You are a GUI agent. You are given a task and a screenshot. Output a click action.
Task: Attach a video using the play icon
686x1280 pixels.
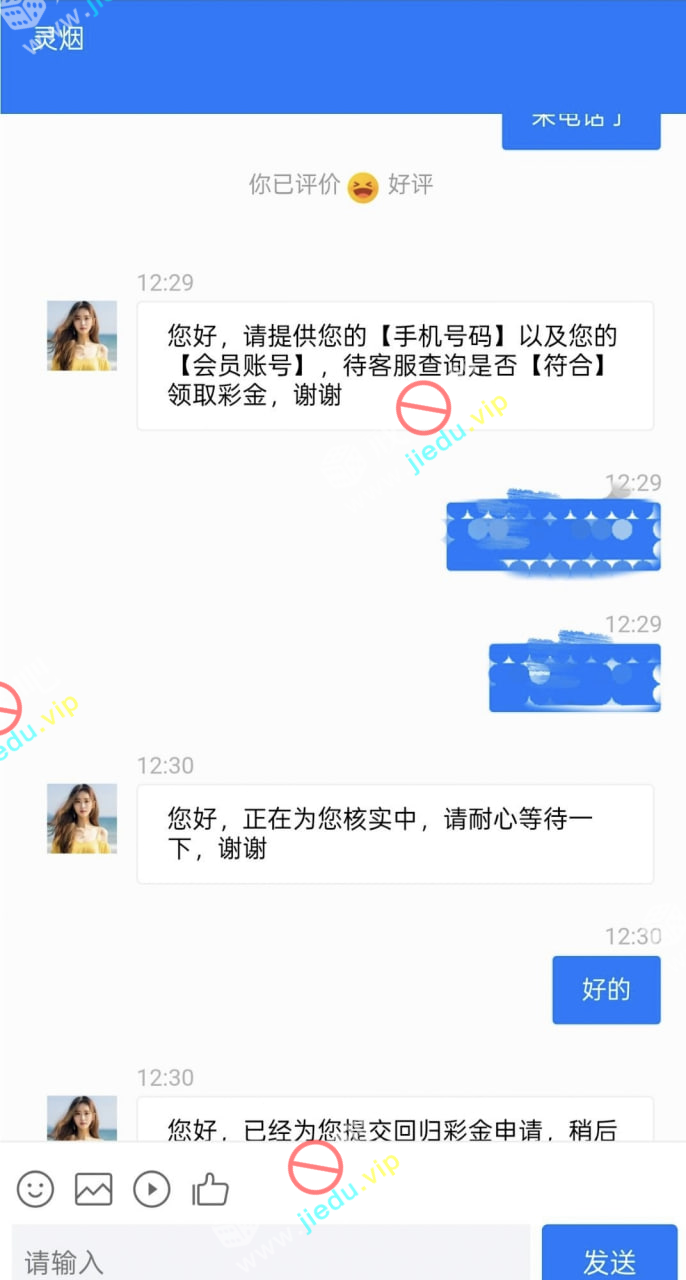(x=152, y=1189)
